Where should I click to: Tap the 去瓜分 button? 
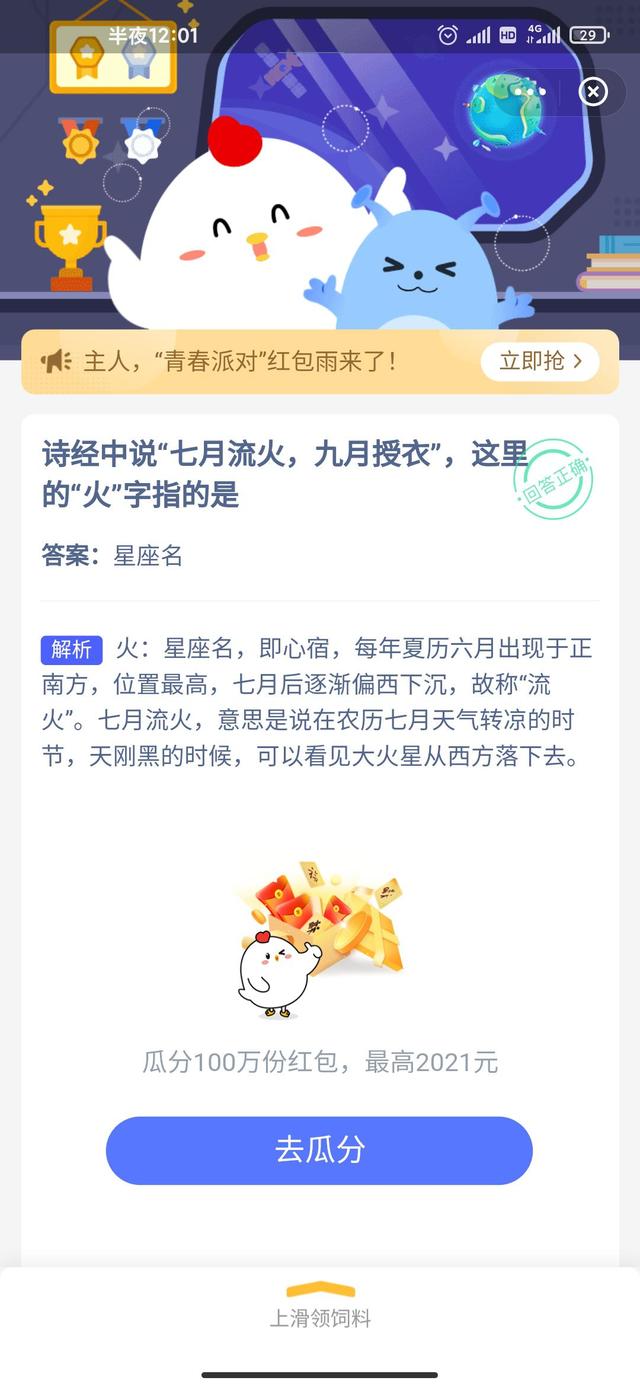pos(319,1150)
